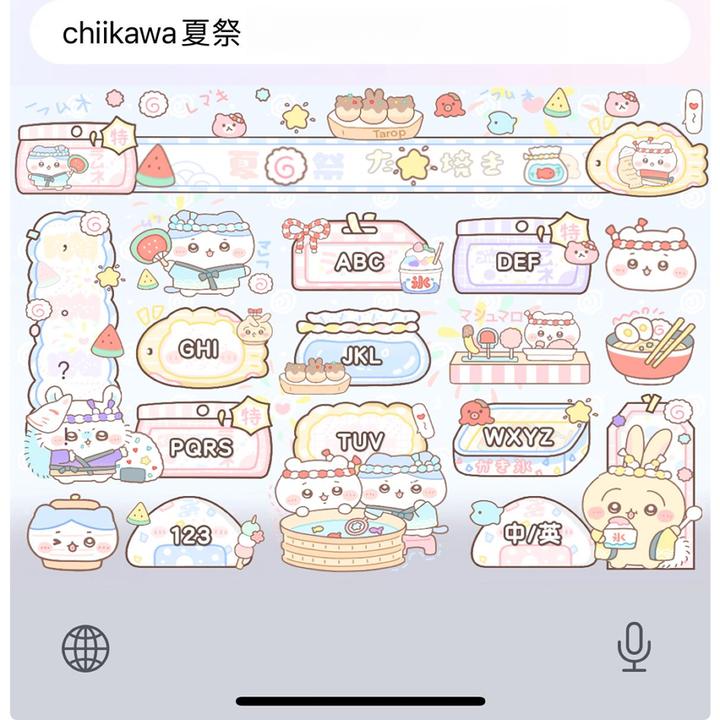This screenshot has height=720, width=720.
Task: Type with the ABC key
Action: (358, 262)
